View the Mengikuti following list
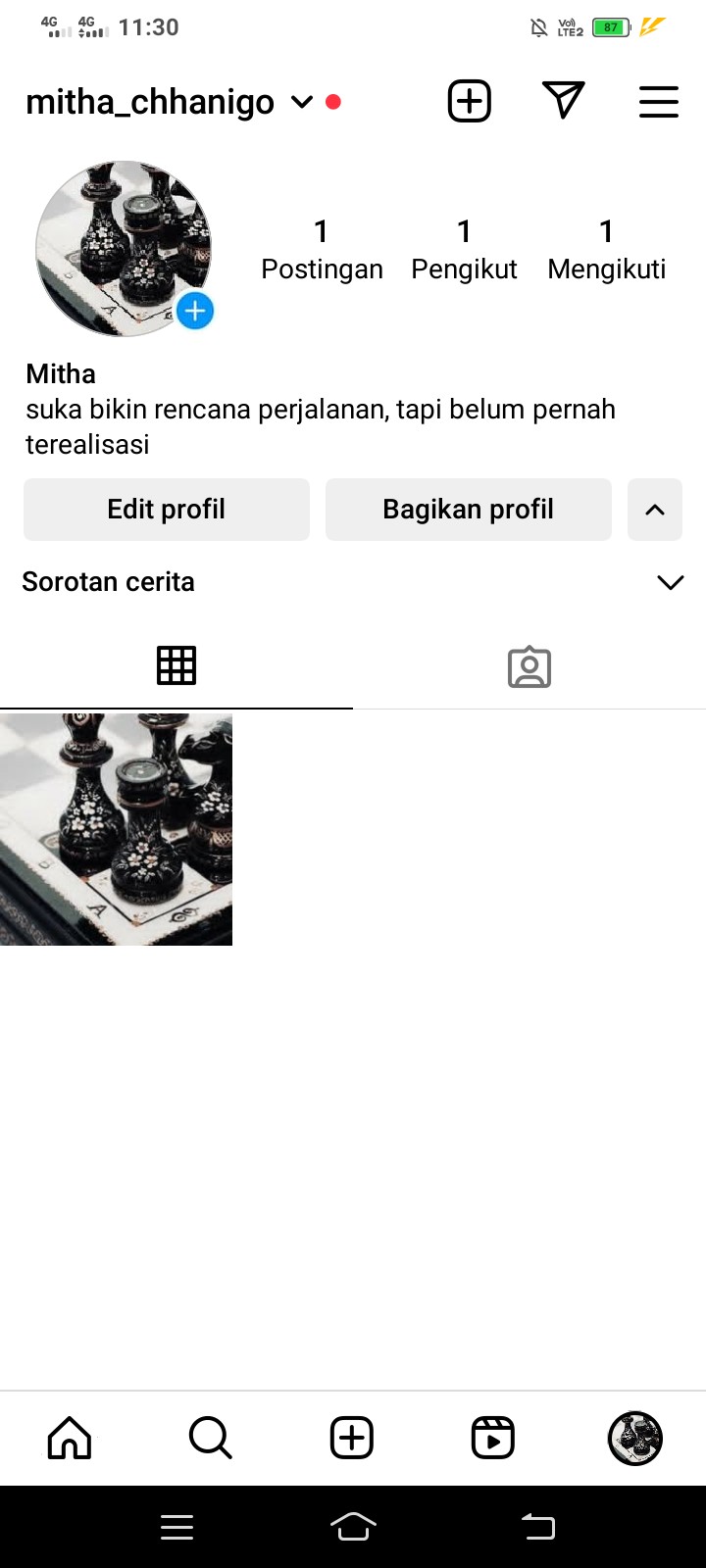The width and height of the screenshot is (706, 1568). tap(606, 250)
